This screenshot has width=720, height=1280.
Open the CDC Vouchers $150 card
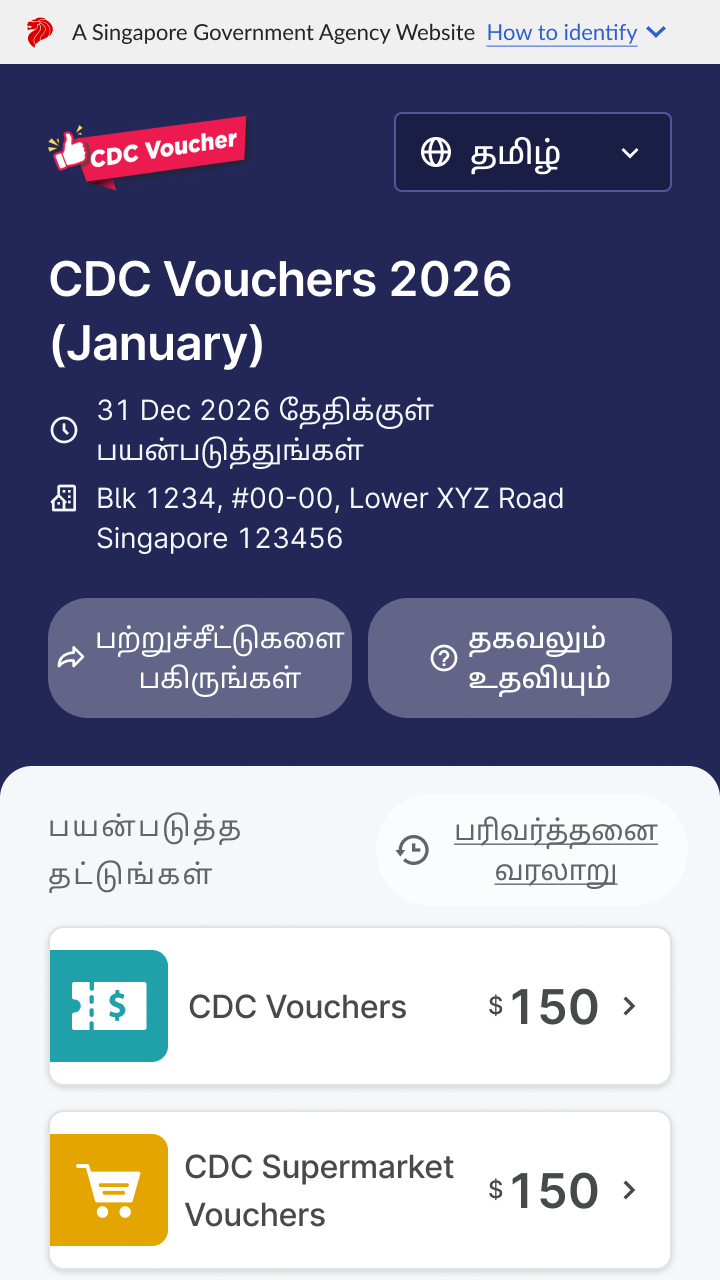pos(360,1006)
